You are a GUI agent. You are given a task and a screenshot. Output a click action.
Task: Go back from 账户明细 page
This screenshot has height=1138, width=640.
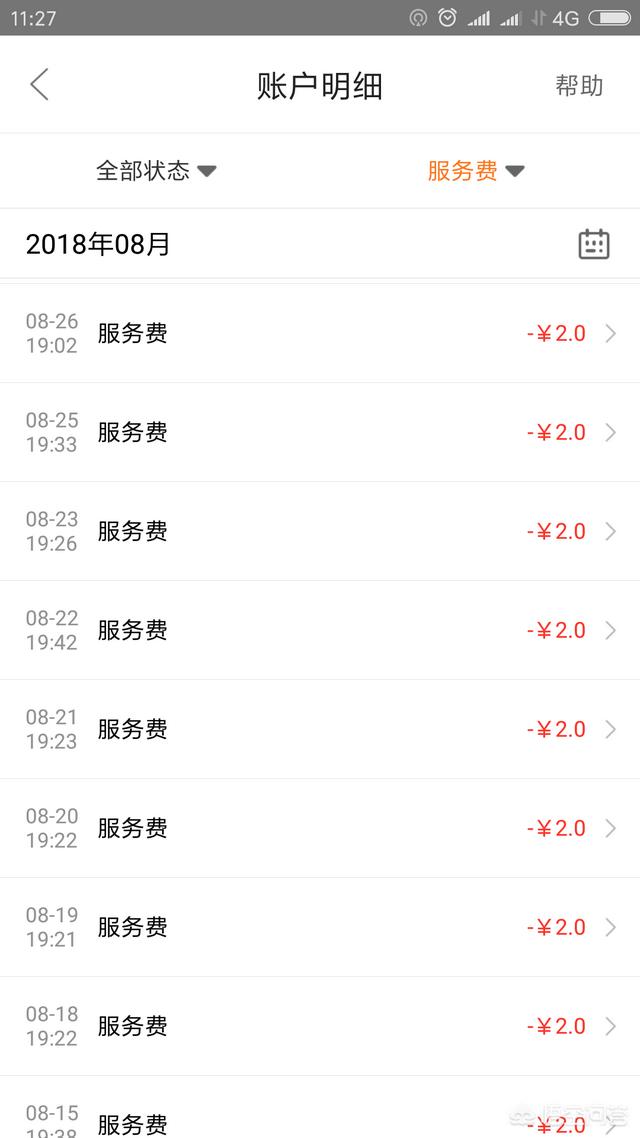40,85
